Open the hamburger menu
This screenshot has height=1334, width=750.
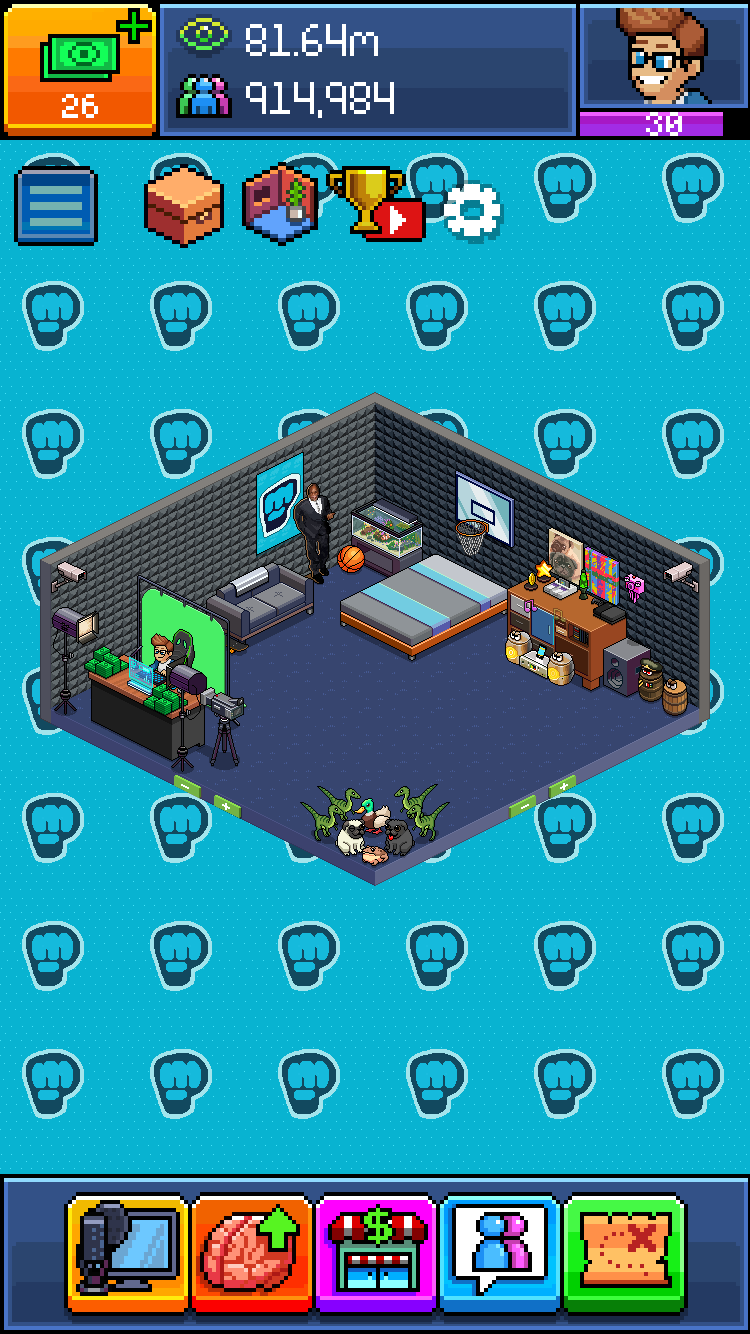[x=56, y=207]
